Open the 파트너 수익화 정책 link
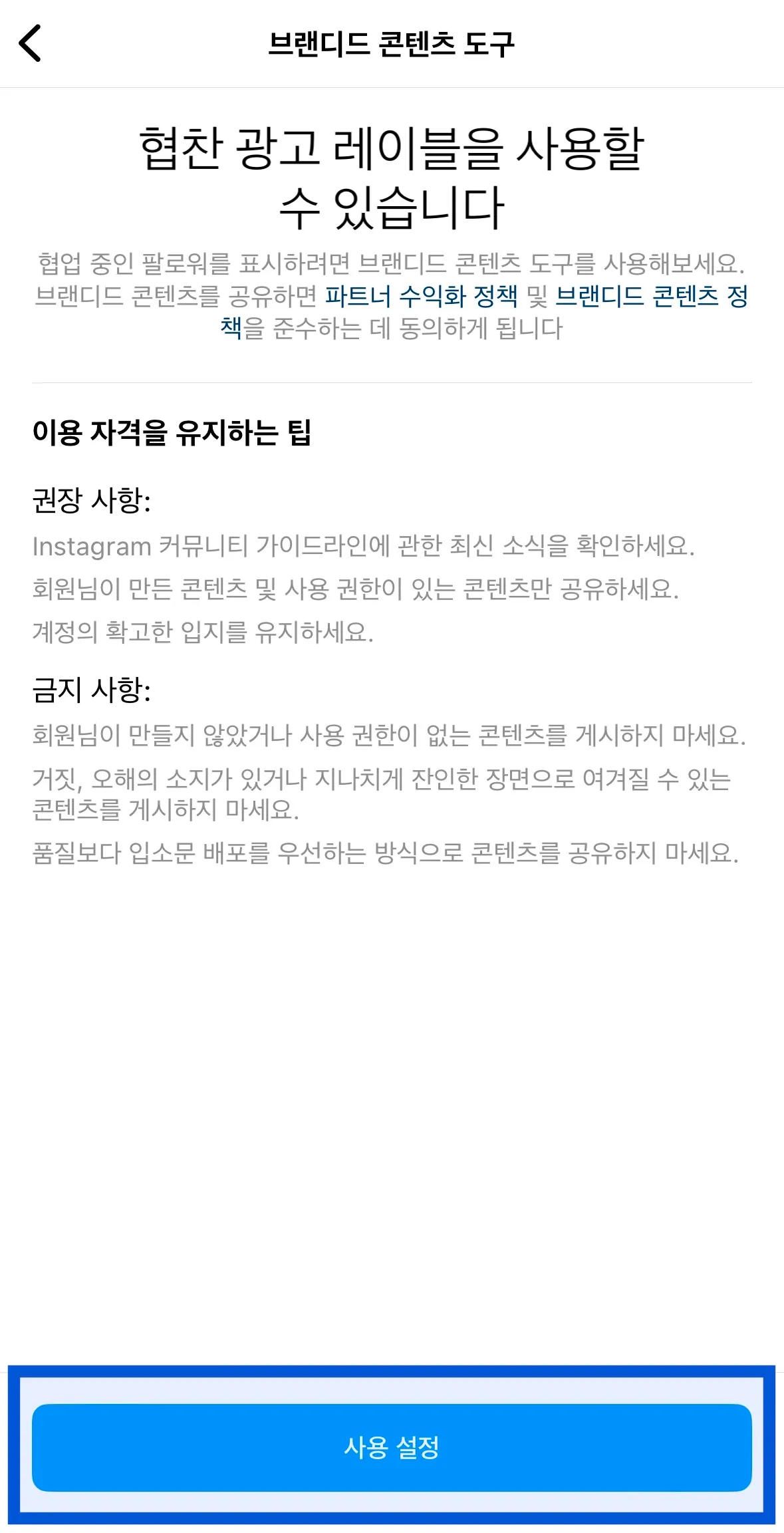784x1533 pixels. pos(420,297)
